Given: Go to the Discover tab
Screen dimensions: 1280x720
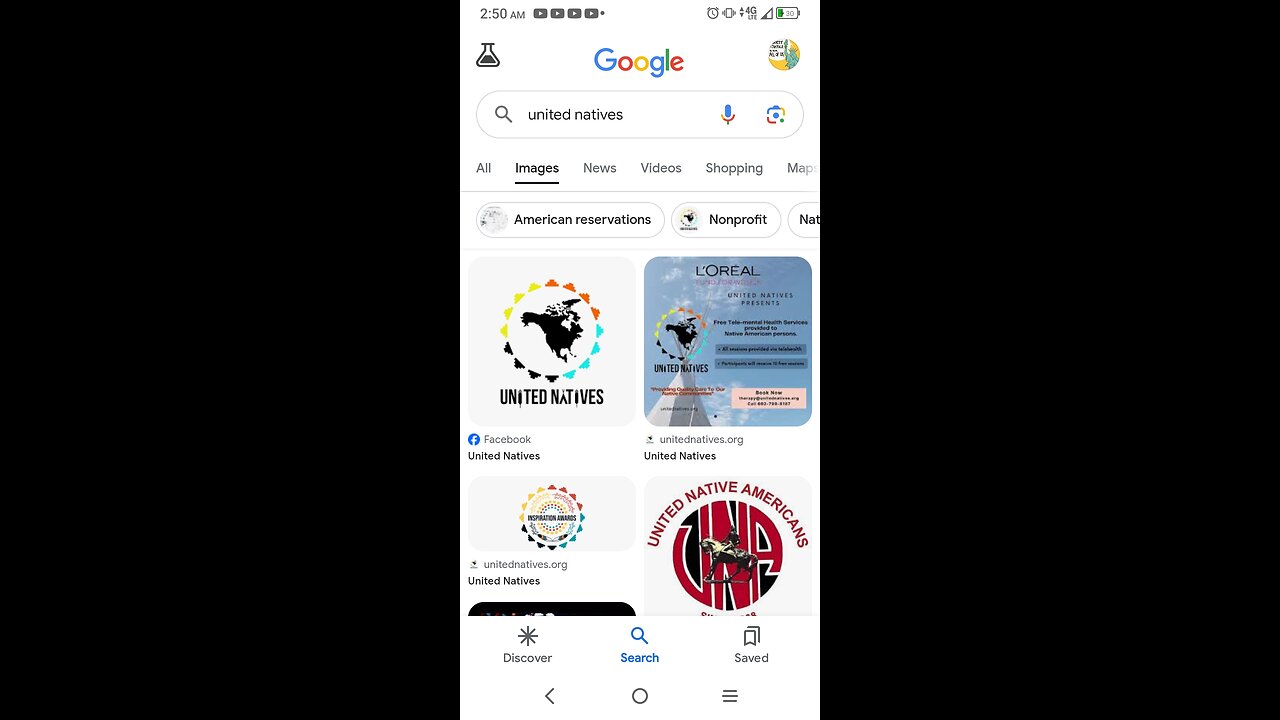Looking at the screenshot, I should pos(528,645).
